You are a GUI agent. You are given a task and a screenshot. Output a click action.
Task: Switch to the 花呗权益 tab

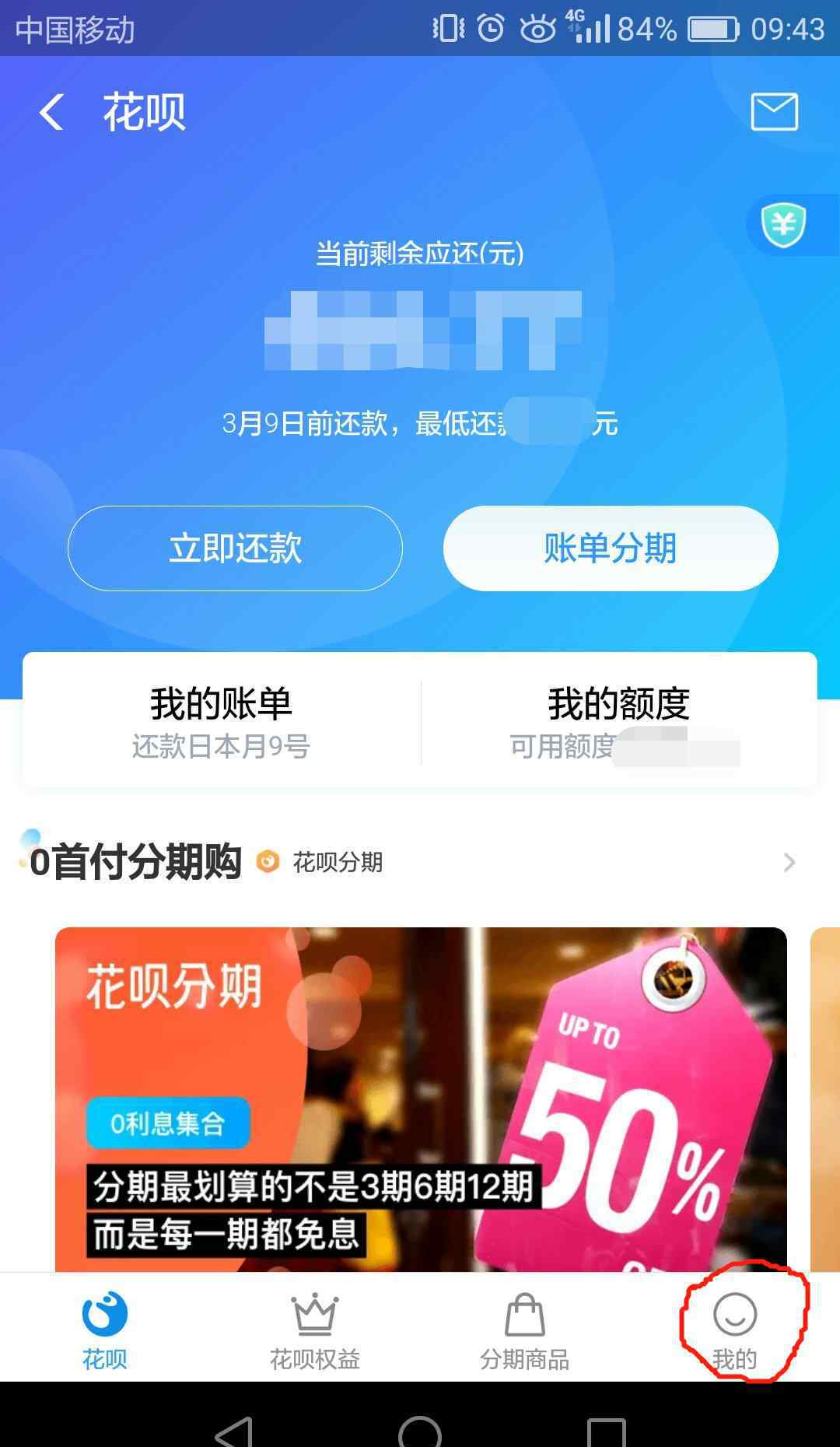[314, 1331]
